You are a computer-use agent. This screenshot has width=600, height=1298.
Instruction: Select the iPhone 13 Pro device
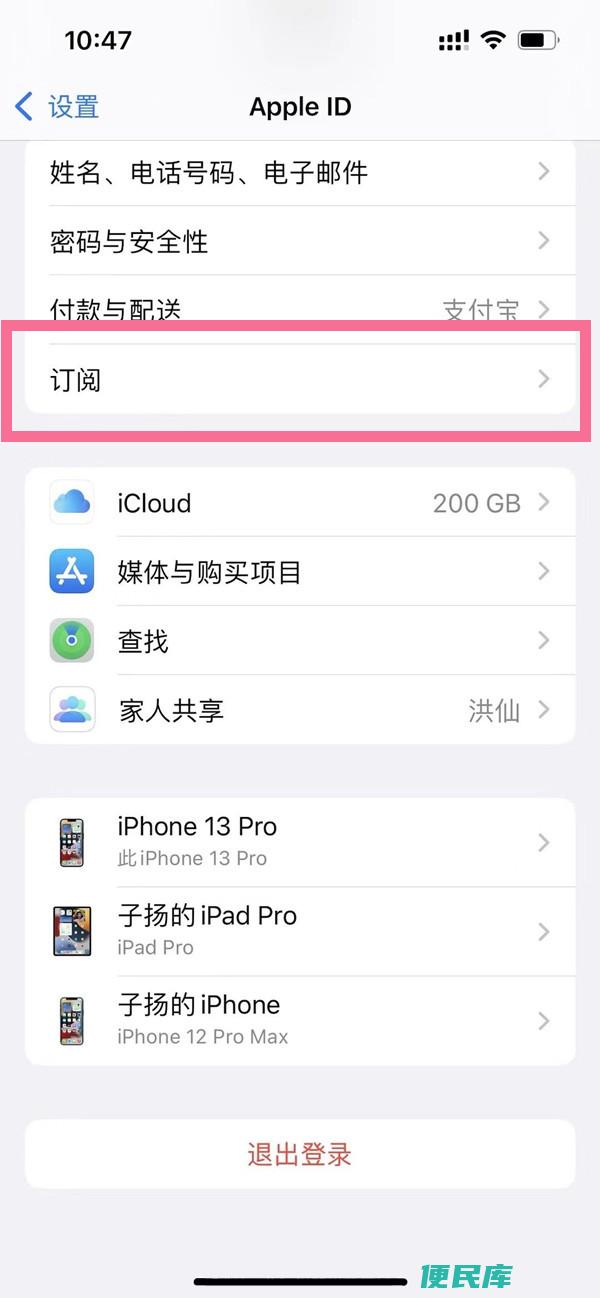(x=300, y=841)
